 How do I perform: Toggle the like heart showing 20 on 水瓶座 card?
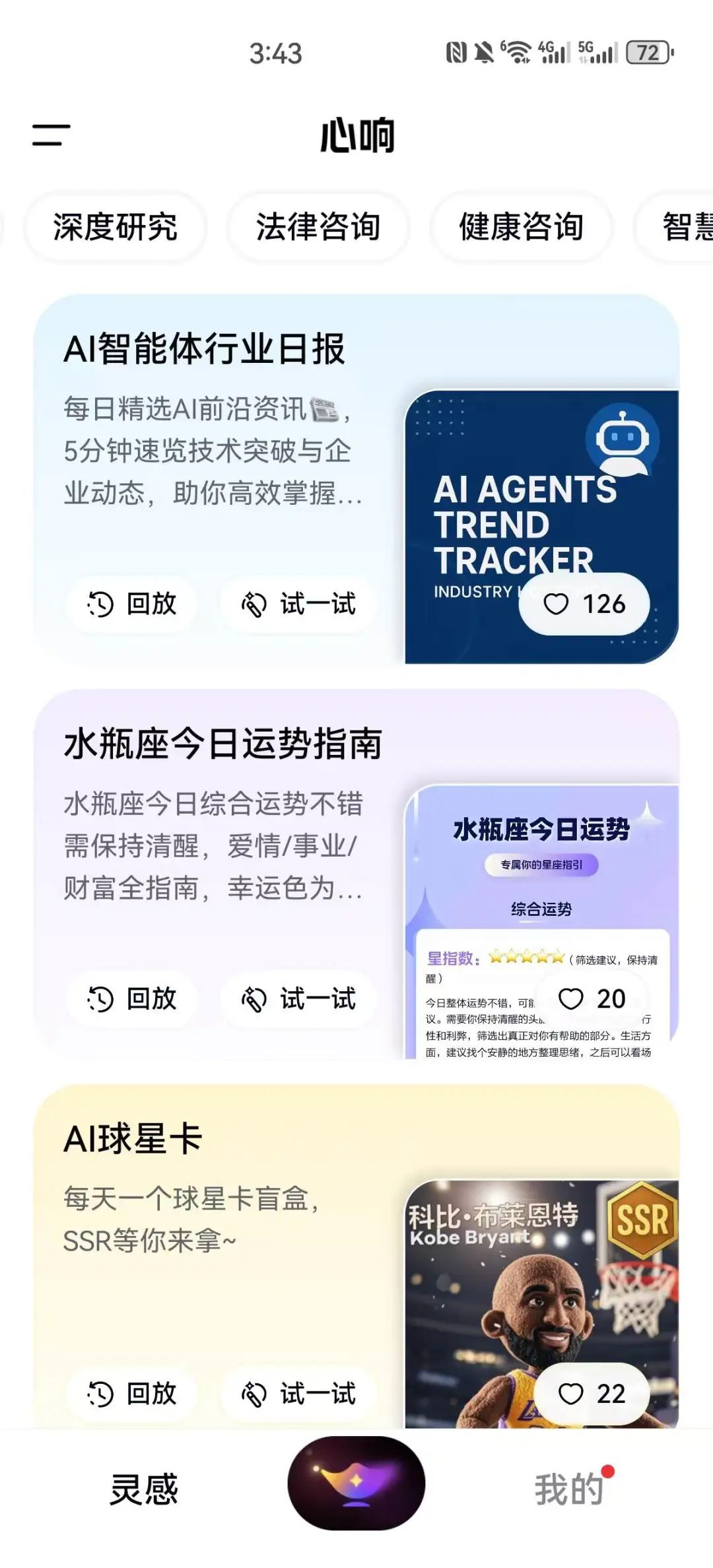[573, 998]
